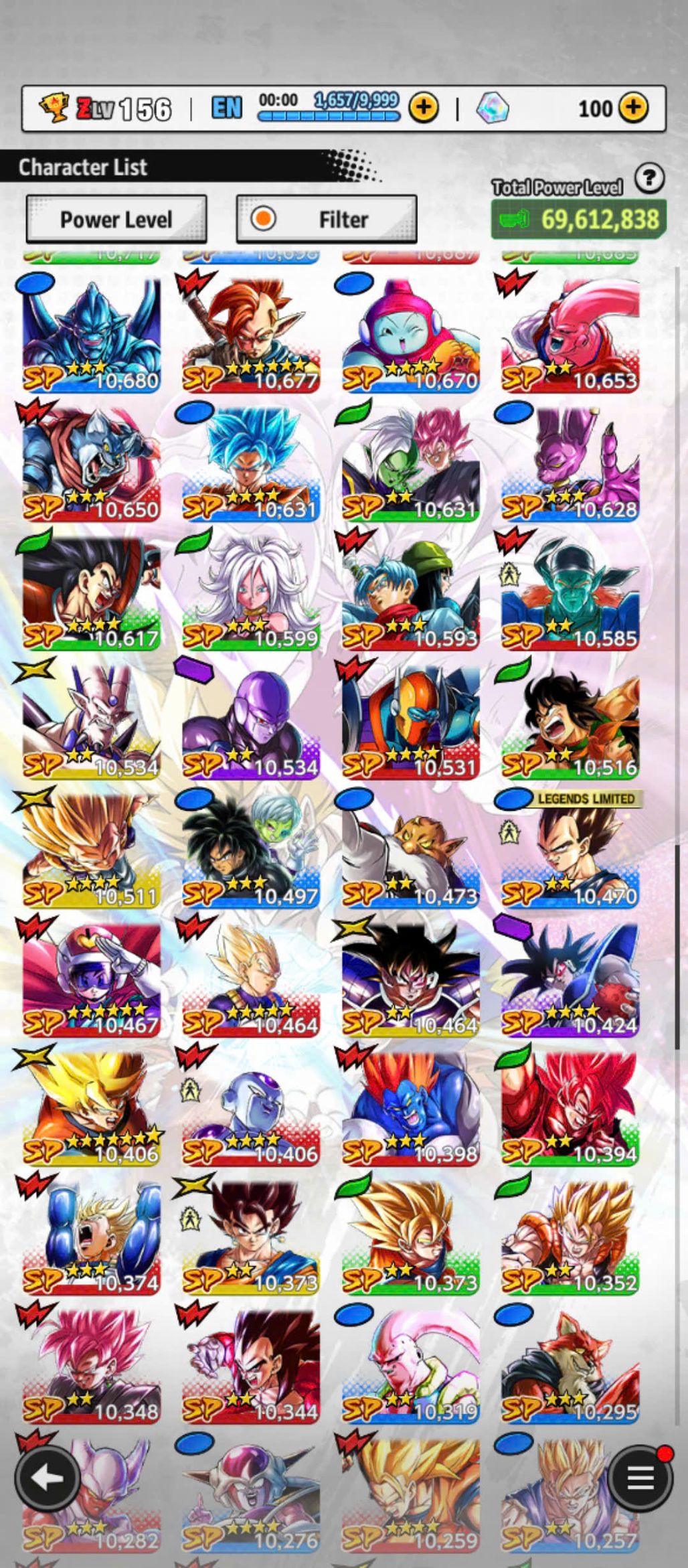The width and height of the screenshot is (688, 1568).
Task: Open the hamburger menu button
Action: [x=640, y=1478]
